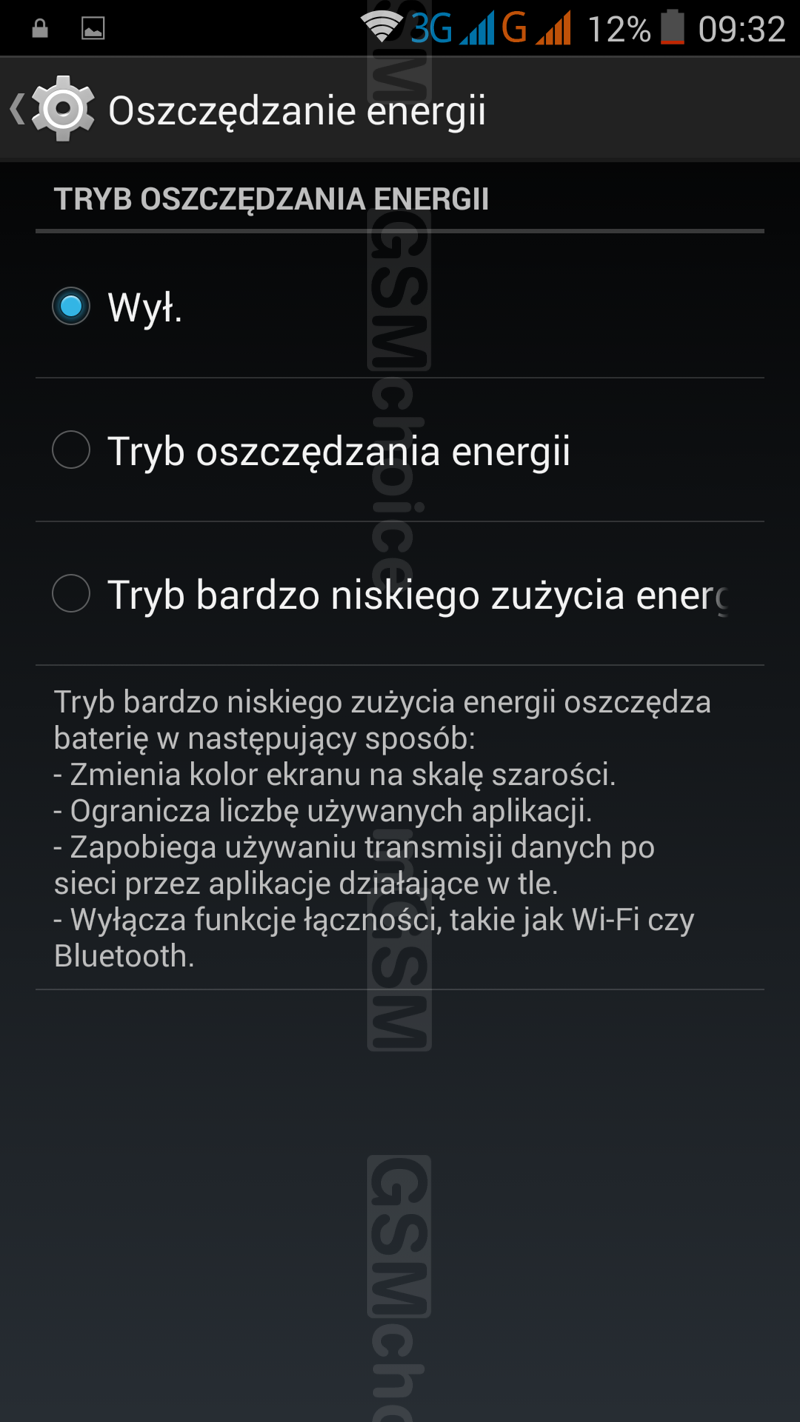This screenshot has height=1422, width=800.
Task: Choose Tryb oszczędzania energii
Action: click(x=71, y=450)
